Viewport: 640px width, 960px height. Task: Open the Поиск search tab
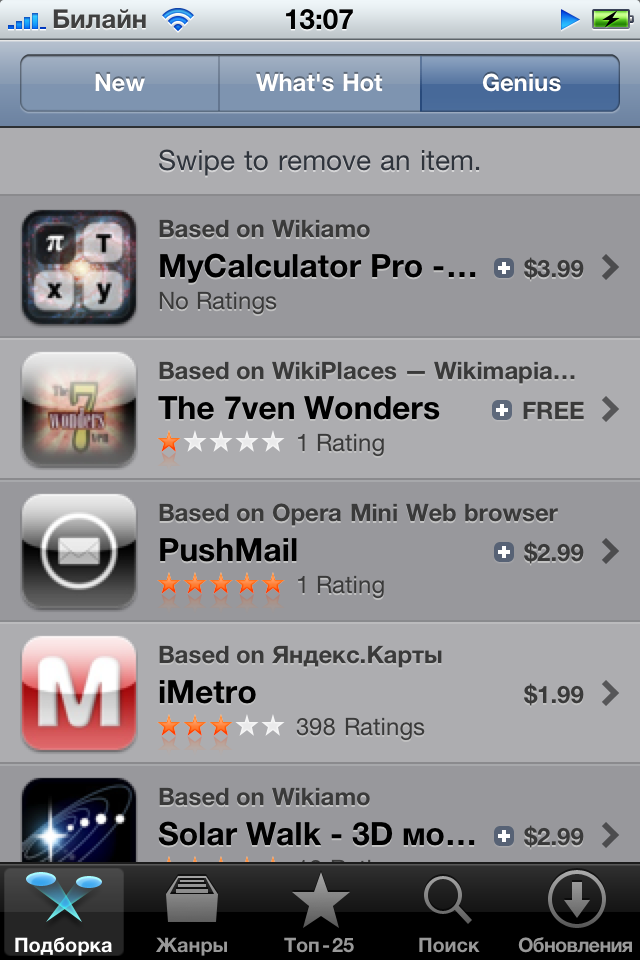[x=448, y=912]
